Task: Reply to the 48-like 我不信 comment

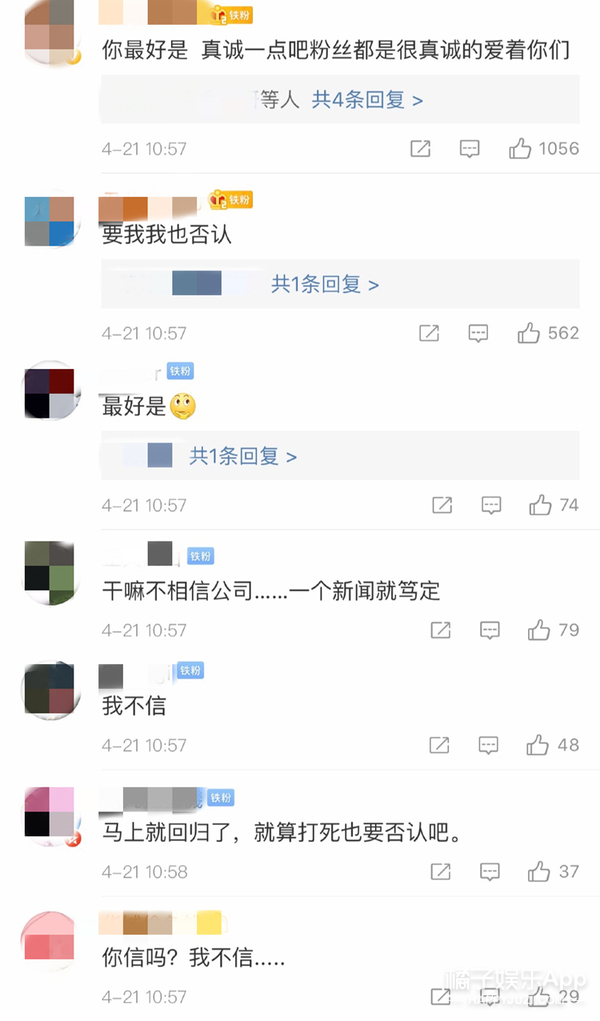Action: [489, 745]
